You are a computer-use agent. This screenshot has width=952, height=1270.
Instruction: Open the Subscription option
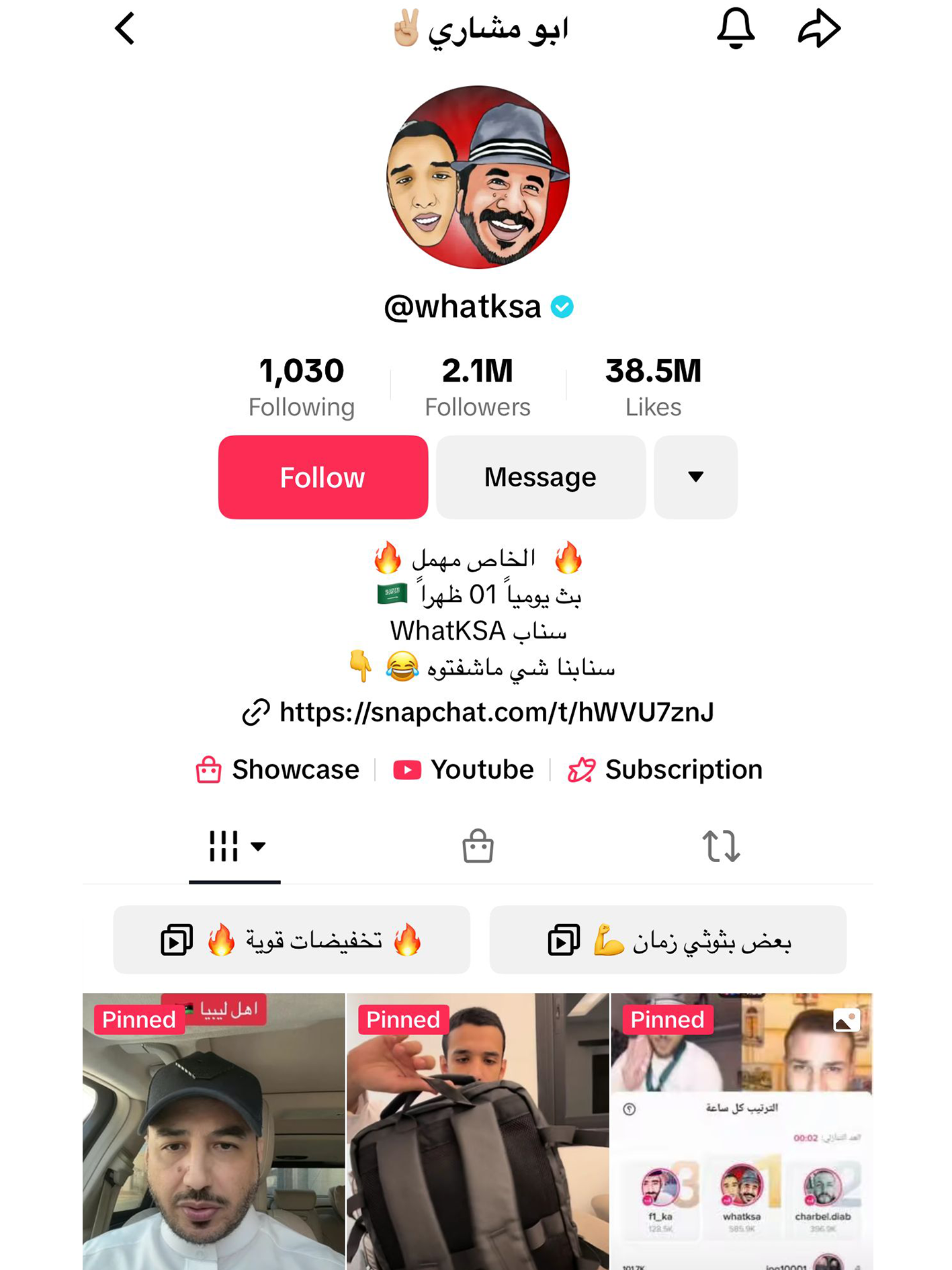coord(665,769)
